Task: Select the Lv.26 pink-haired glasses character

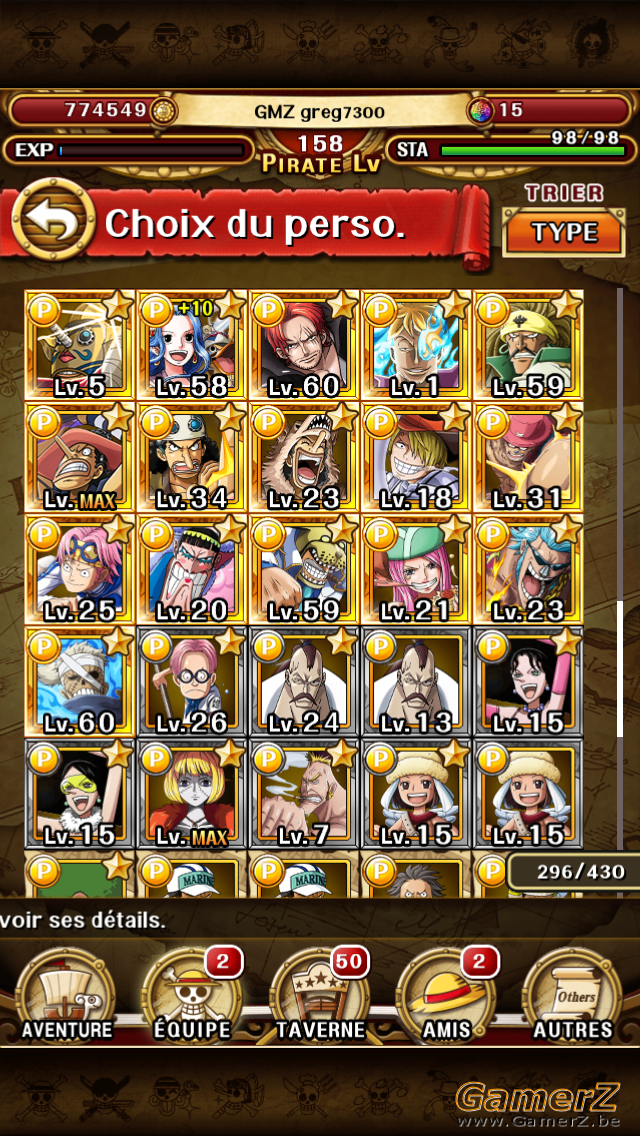Action: coord(192,682)
